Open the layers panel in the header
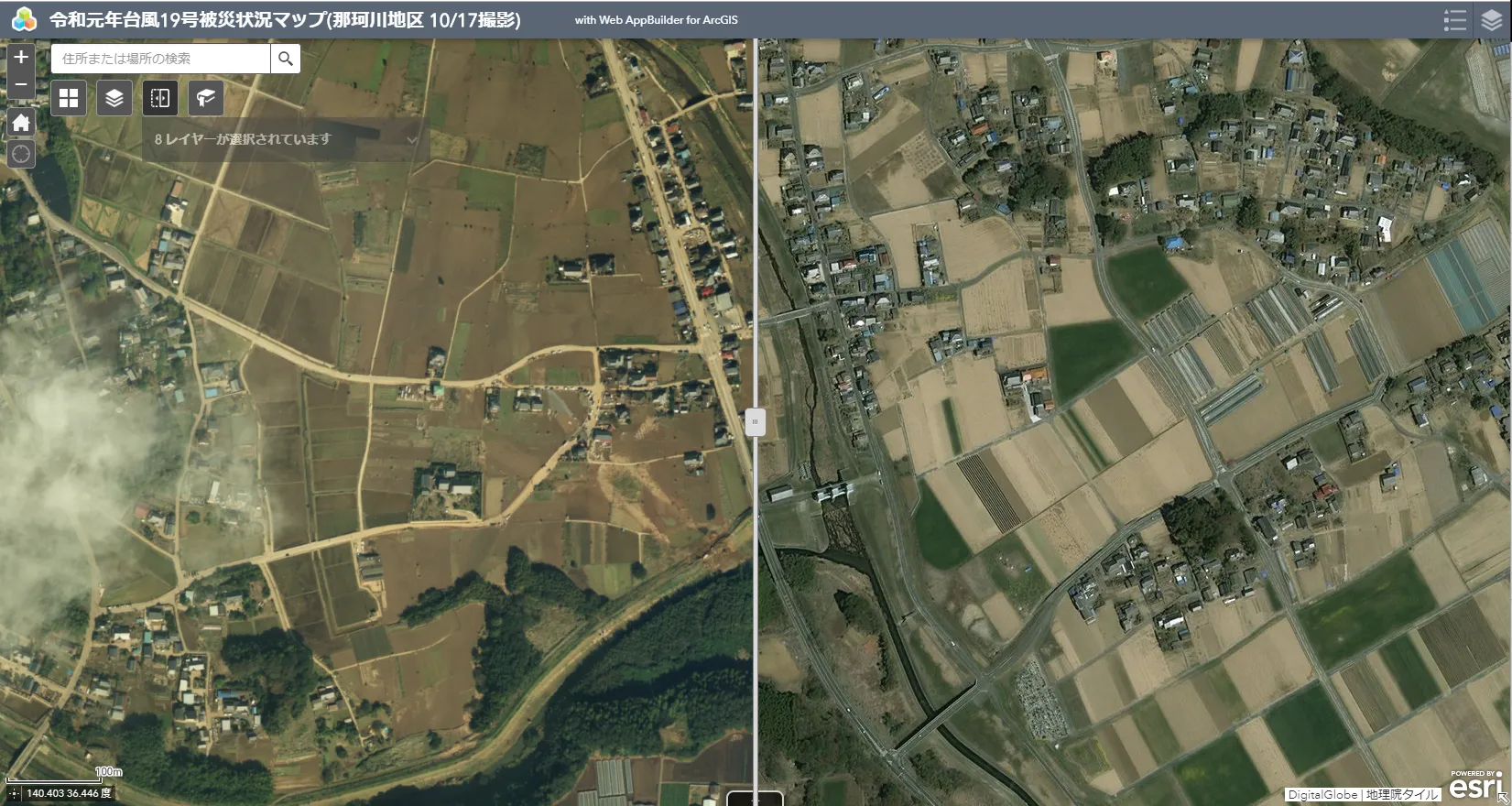The width and height of the screenshot is (1512, 806). [x=1492, y=20]
